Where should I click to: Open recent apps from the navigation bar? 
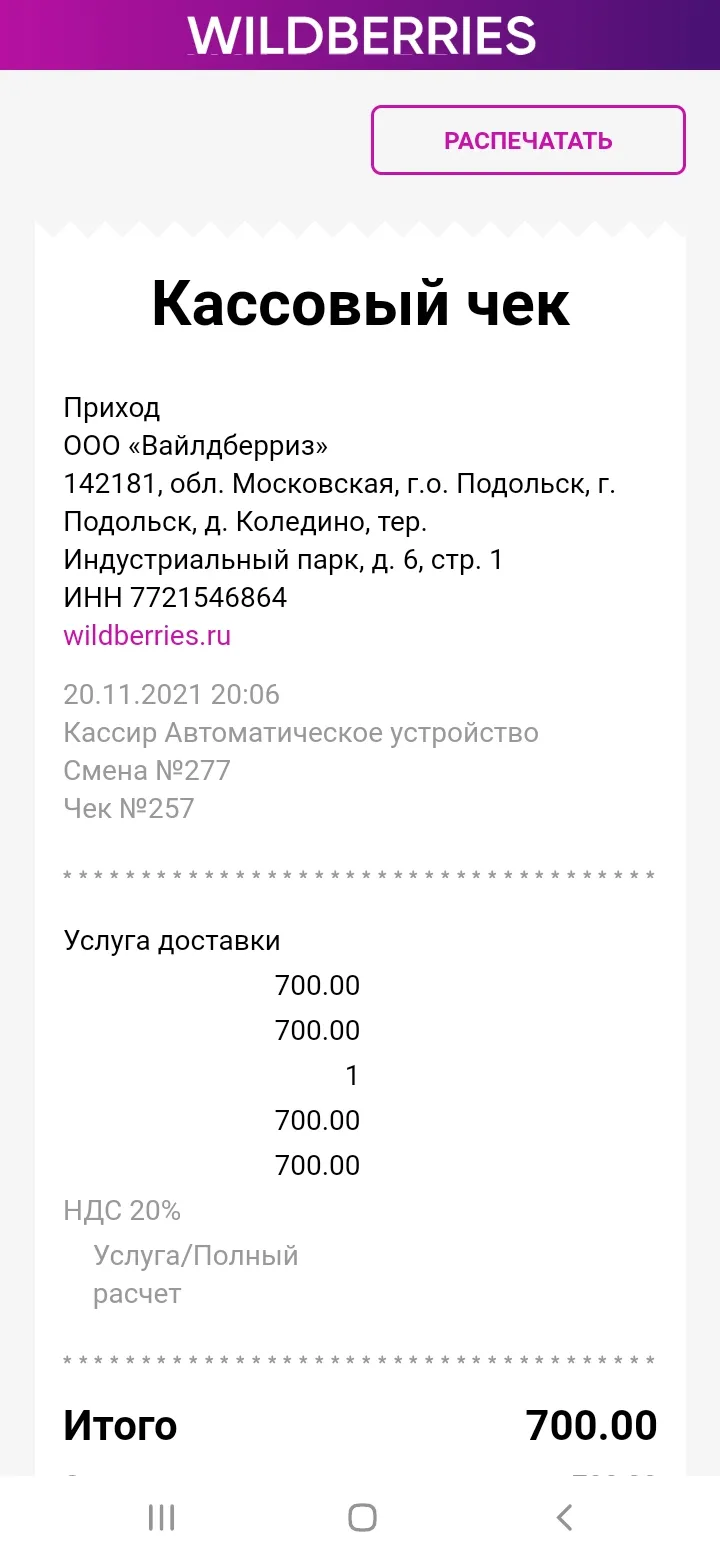pos(161,1517)
